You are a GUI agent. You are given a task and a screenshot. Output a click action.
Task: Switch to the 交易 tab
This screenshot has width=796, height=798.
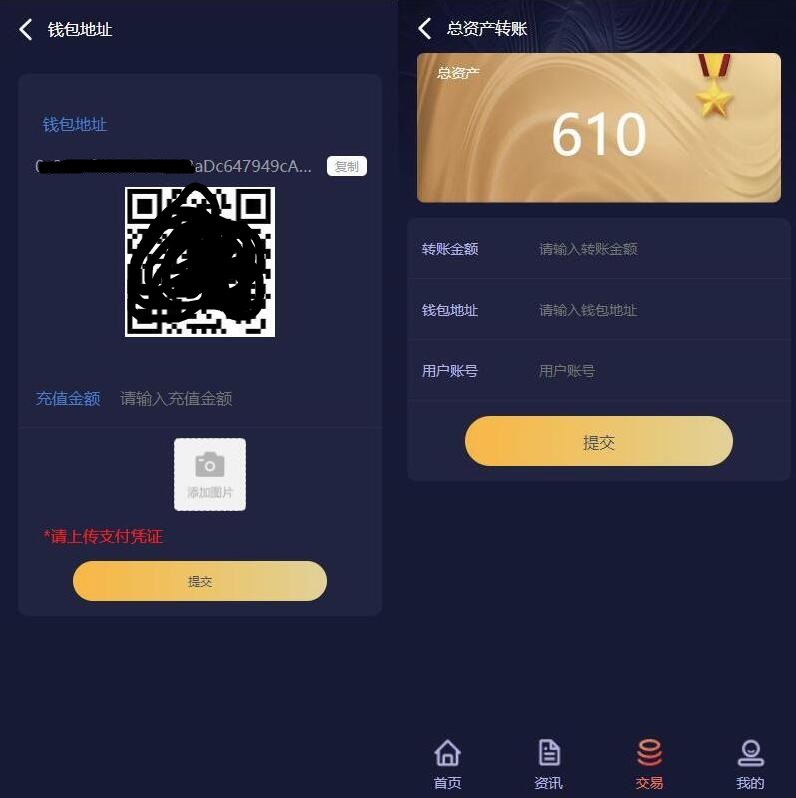649,765
